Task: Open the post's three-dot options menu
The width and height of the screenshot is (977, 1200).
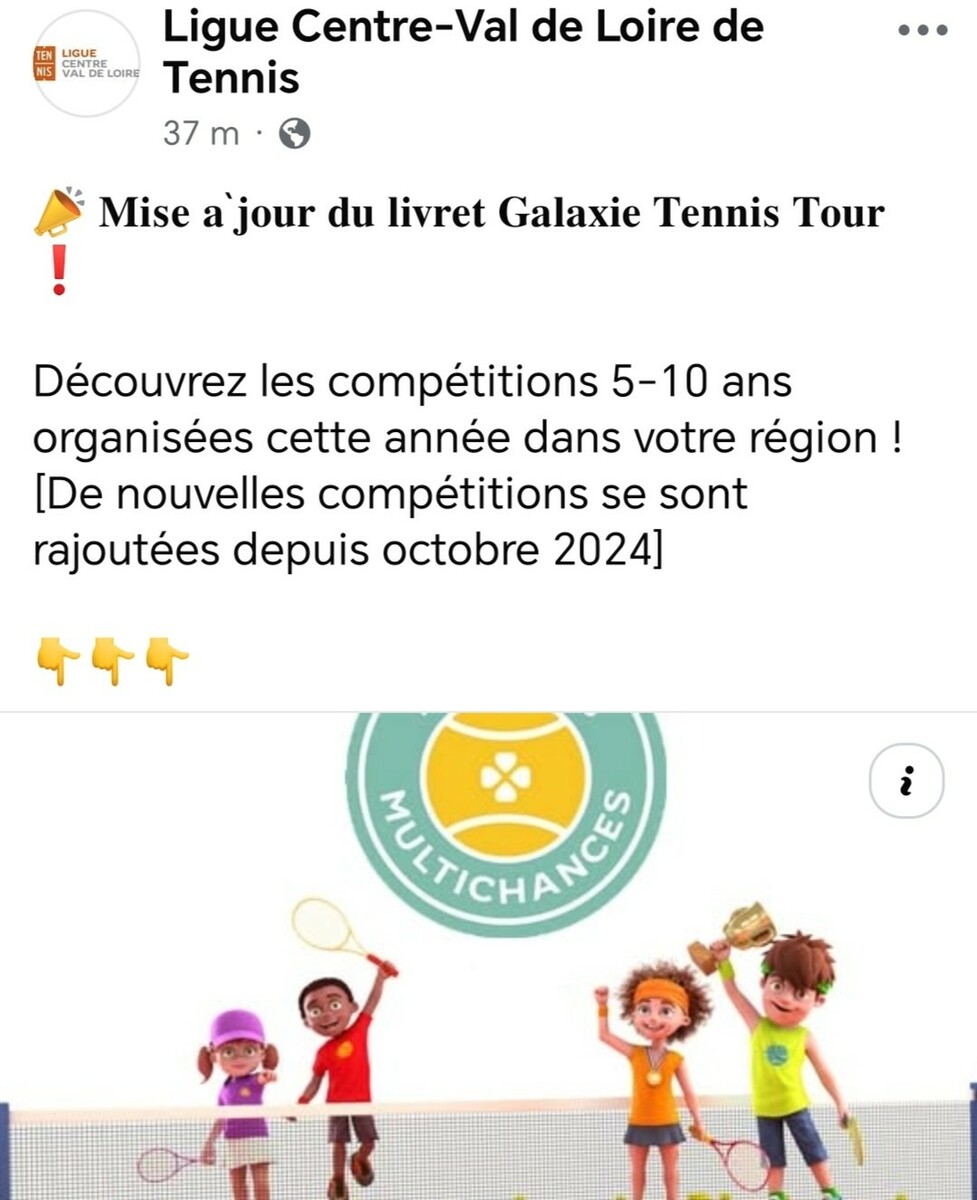Action: [x=922, y=30]
